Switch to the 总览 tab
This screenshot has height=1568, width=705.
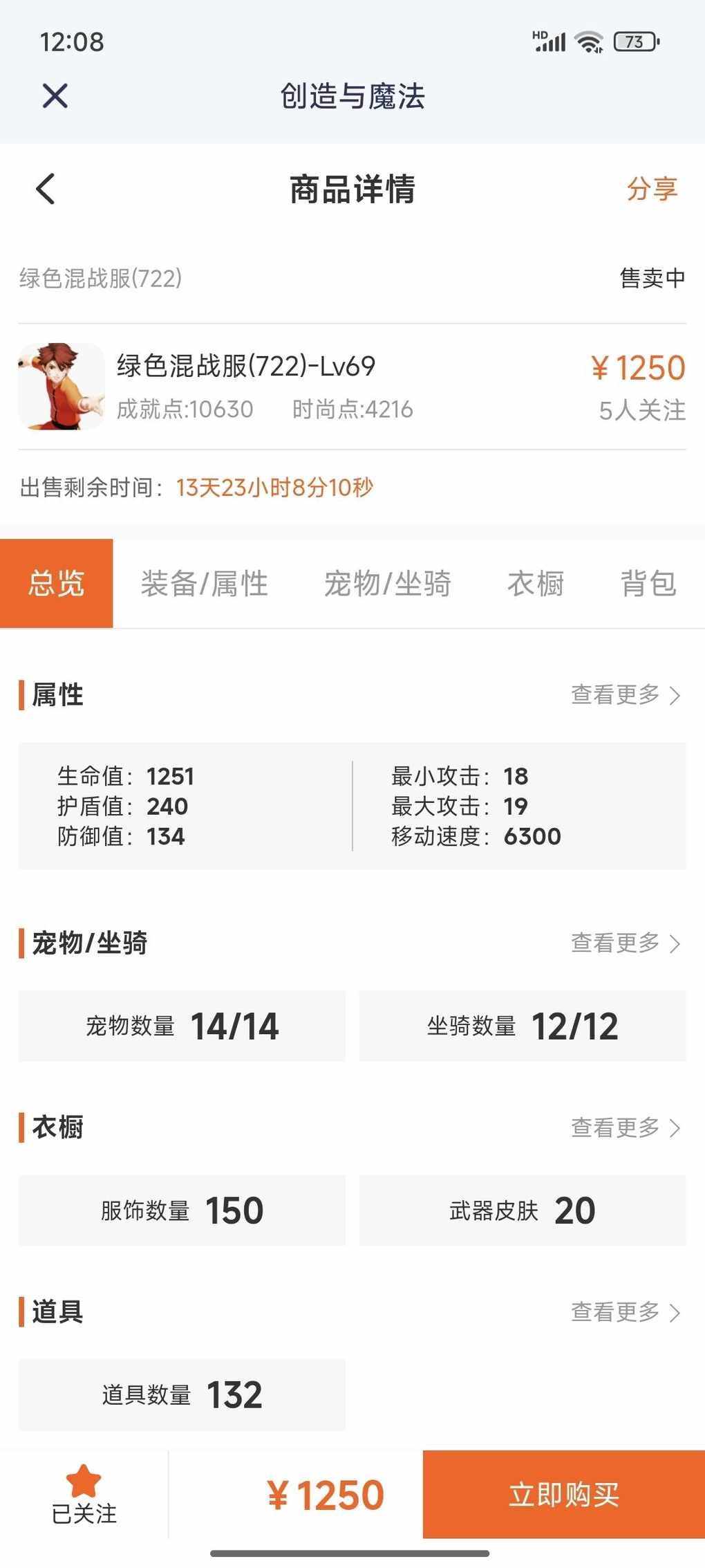tap(57, 583)
